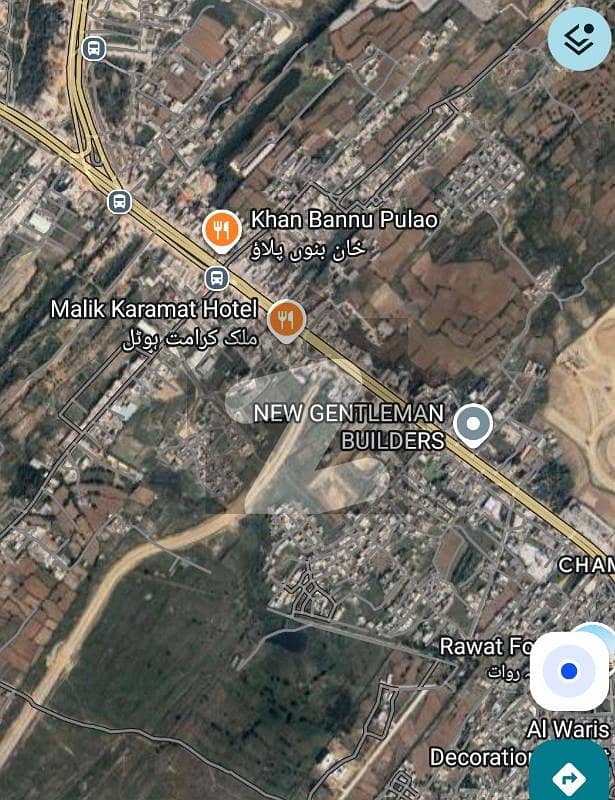The width and height of the screenshot is (615, 800).
Task: Select Malik Karamat Hotel restaurant marker
Action: pos(287,319)
